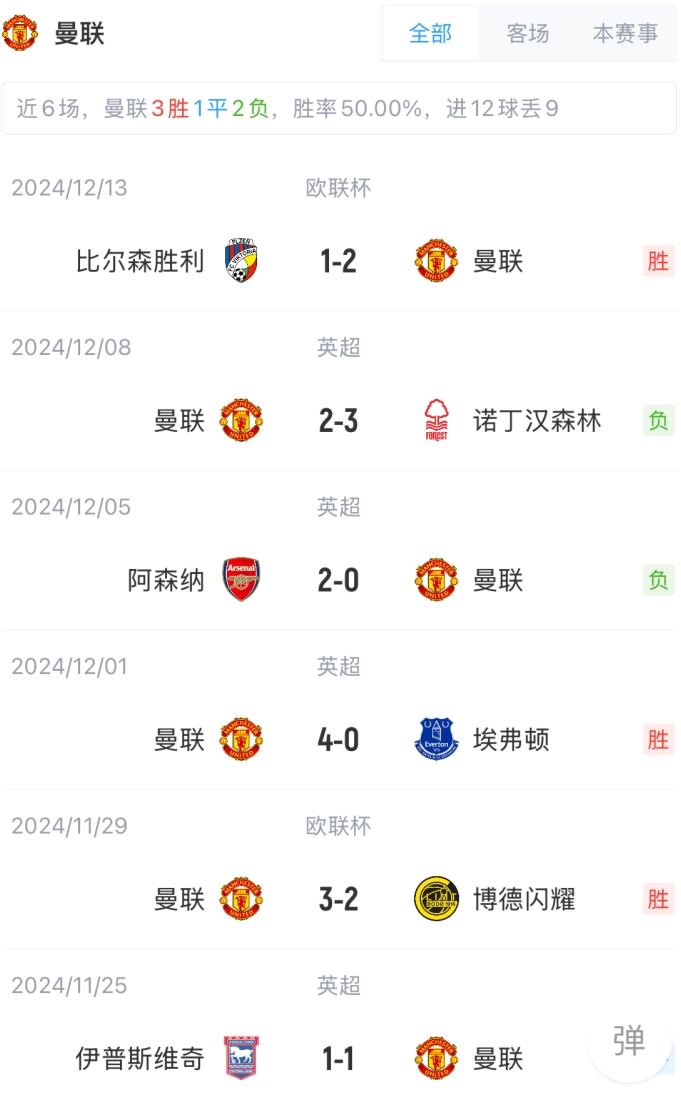Screen dimensions: 681x1108
Task: View the 曼联 vs 博德闪耀 match
Action: pos(339,899)
